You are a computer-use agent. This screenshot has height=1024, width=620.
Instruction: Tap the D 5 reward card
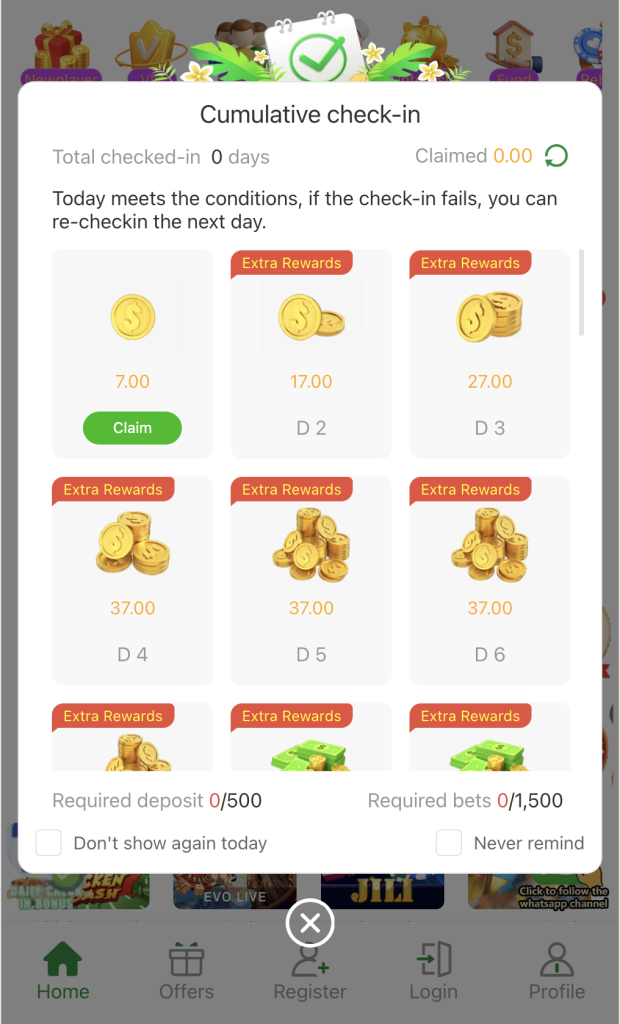pyautogui.click(x=311, y=580)
